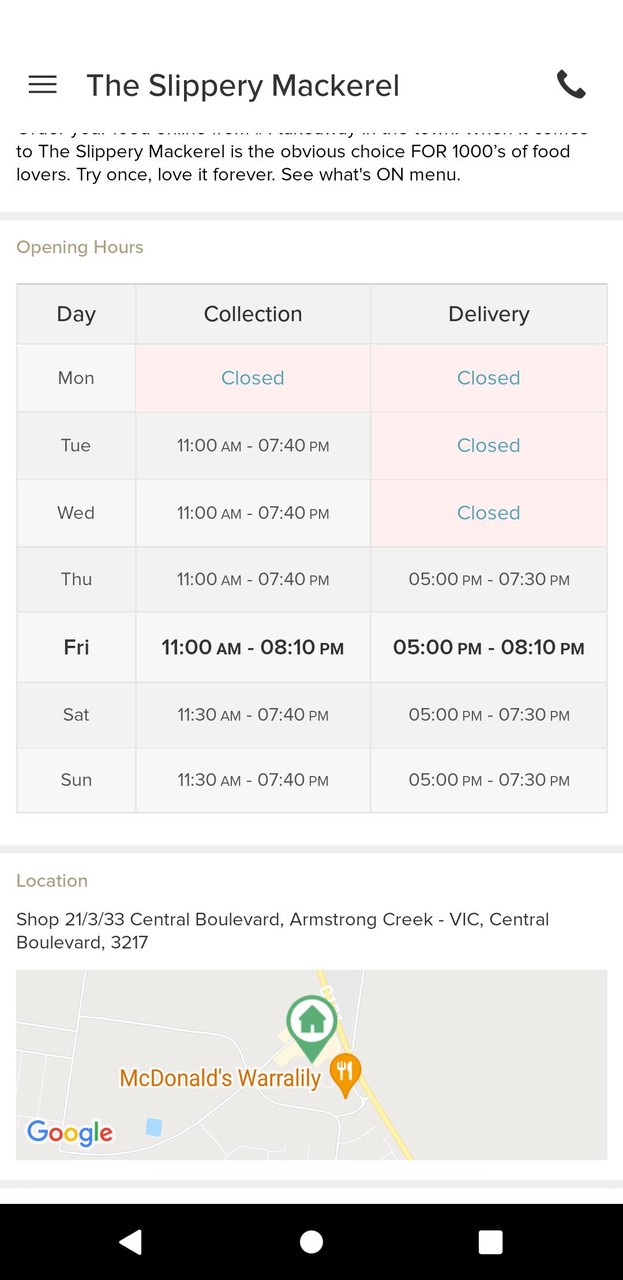
Task: Call The Slippery Mackerel via phone icon
Action: (571, 85)
